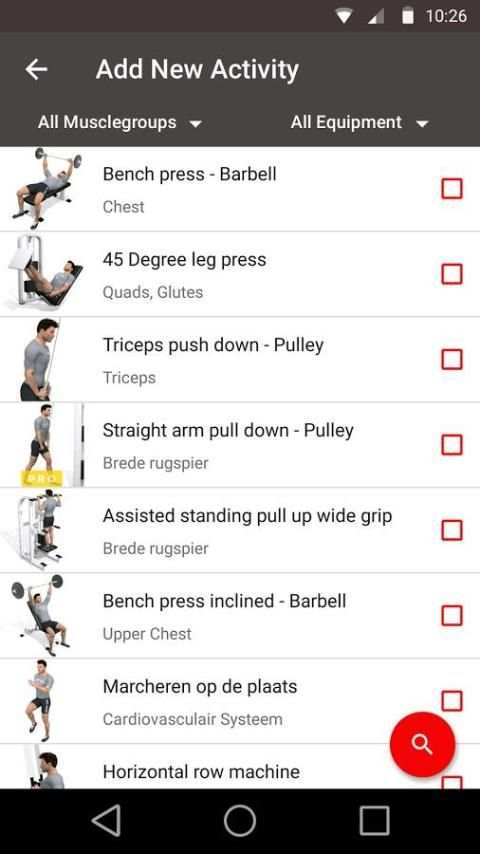View the Triceps push down - Pulley exercise
This screenshot has height=854, width=480.
[x=240, y=359]
